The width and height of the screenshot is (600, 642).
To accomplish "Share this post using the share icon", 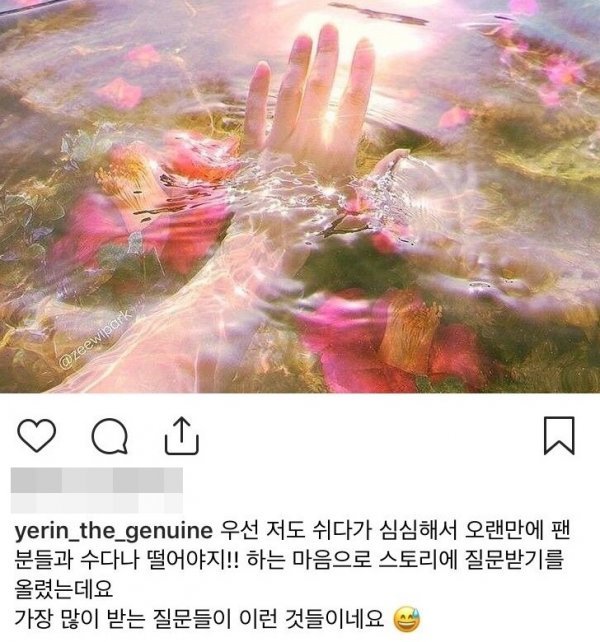I will tap(179, 434).
